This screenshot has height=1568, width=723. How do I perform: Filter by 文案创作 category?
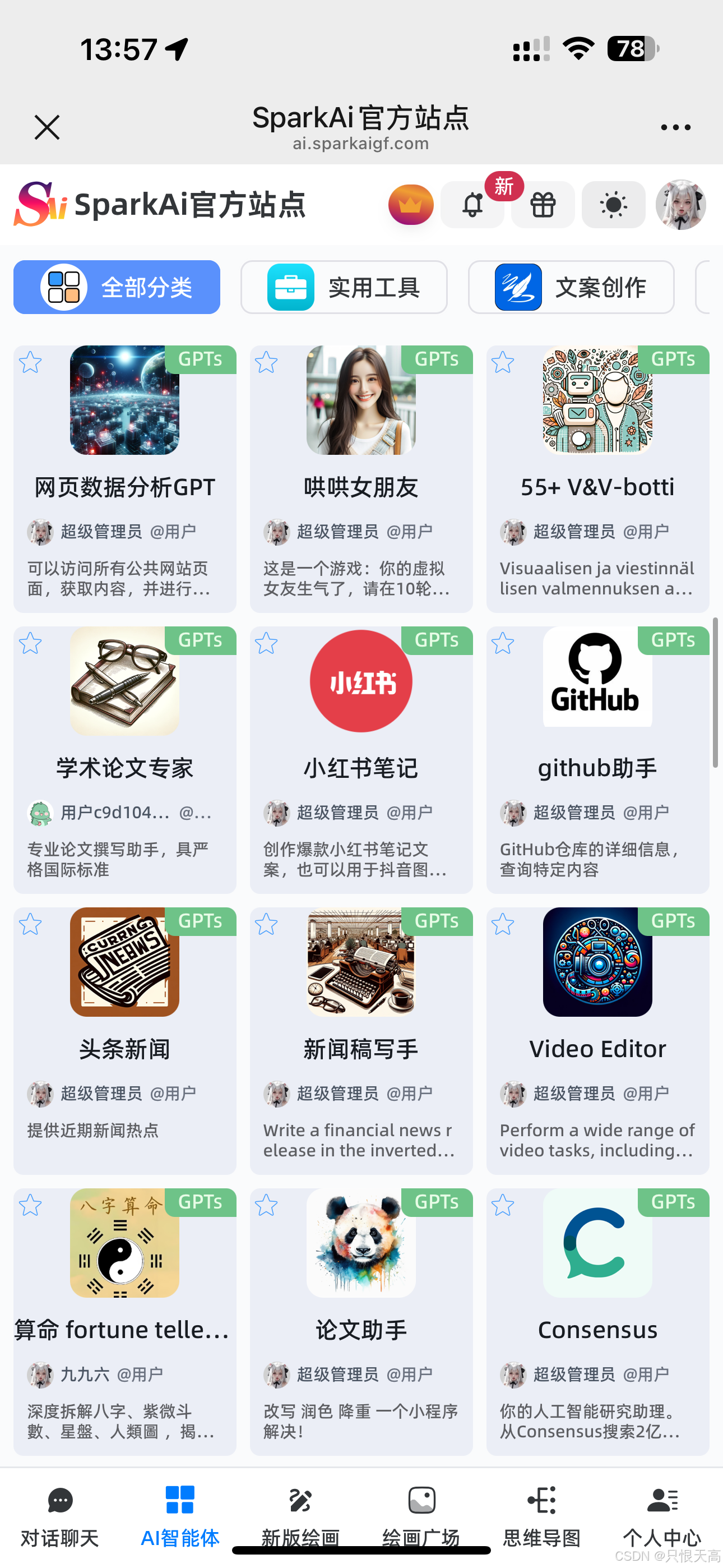coord(571,287)
